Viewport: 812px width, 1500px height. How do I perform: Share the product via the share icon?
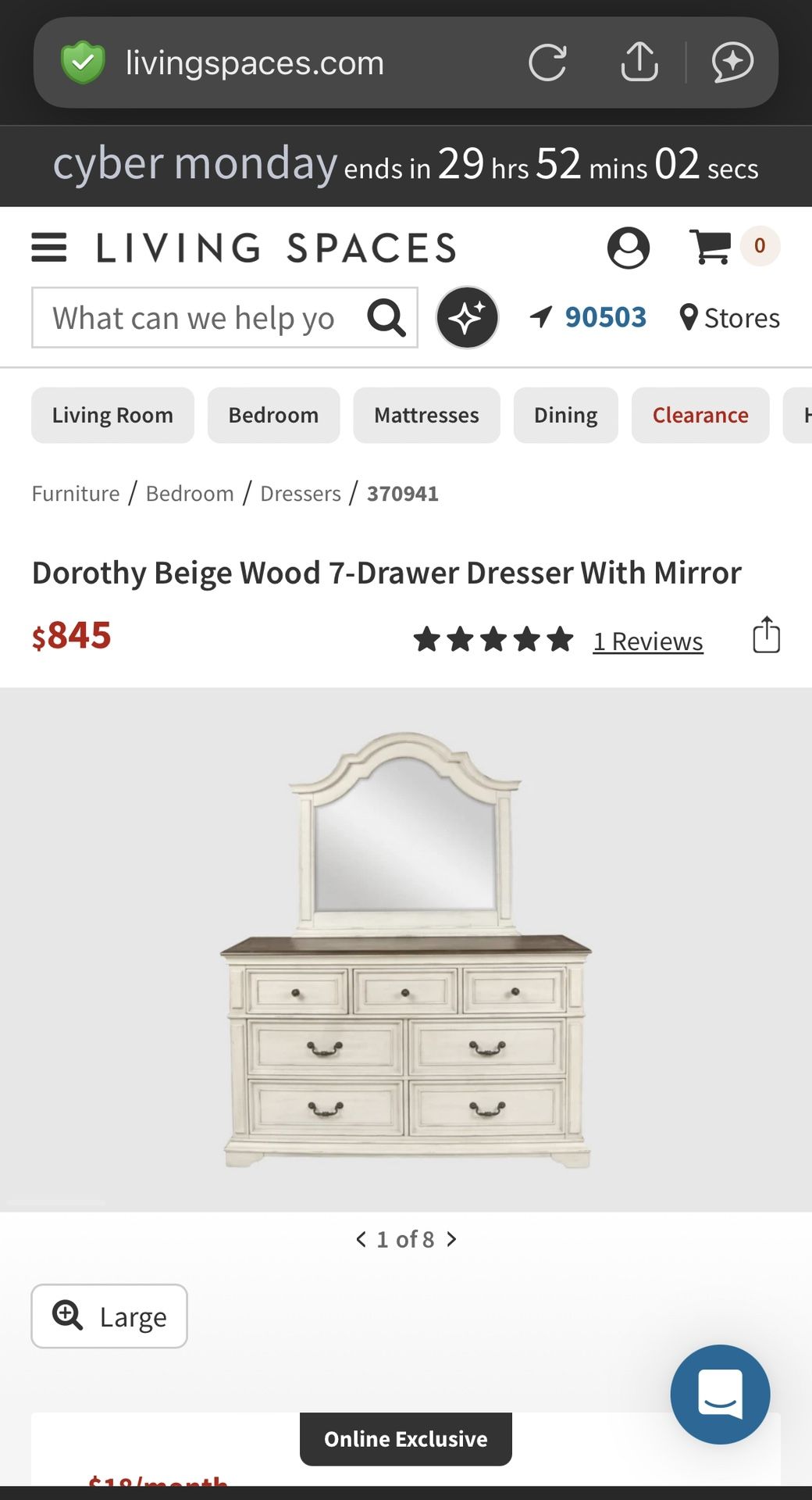pyautogui.click(x=766, y=635)
